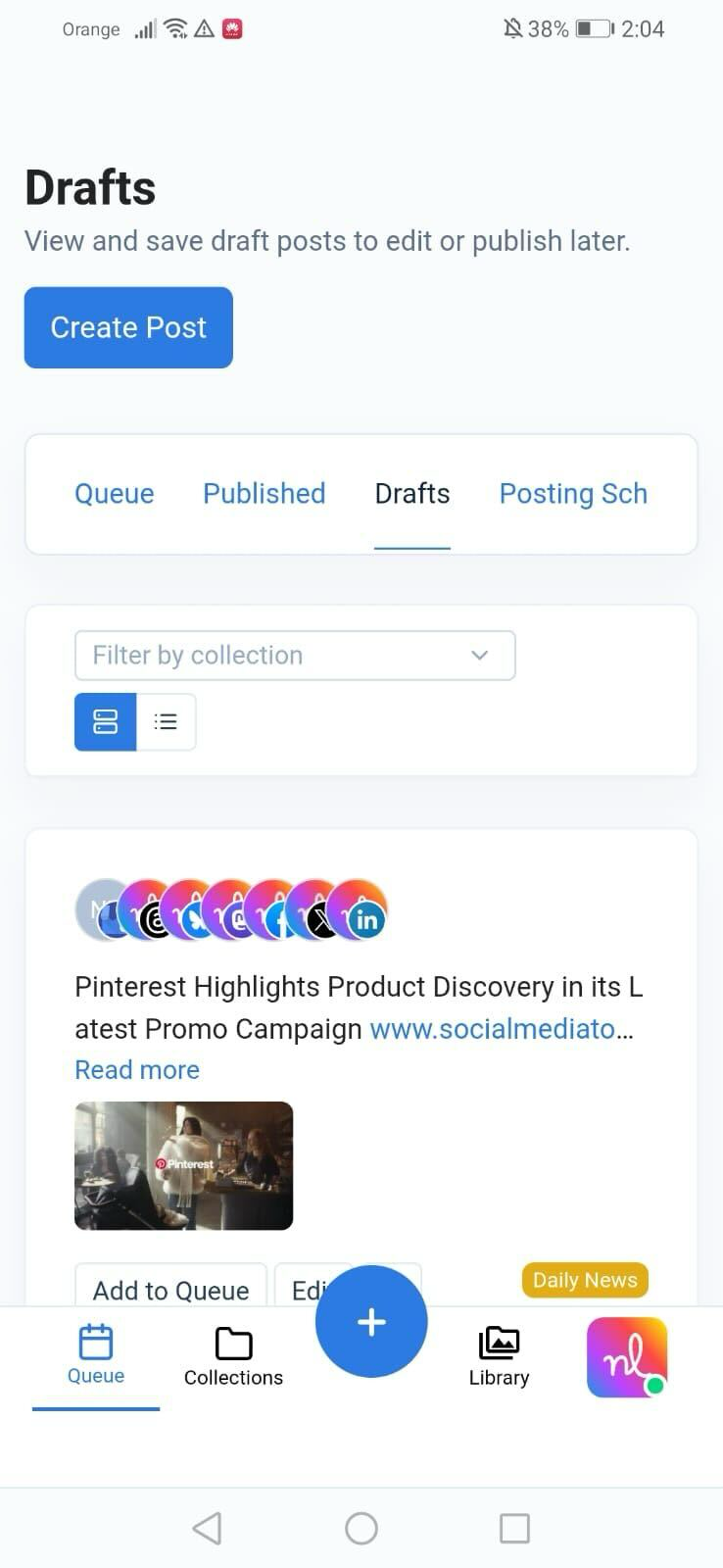This screenshot has height=1568, width=723.
Task: Tap Read more on Pinterest draft
Action: (137, 1070)
